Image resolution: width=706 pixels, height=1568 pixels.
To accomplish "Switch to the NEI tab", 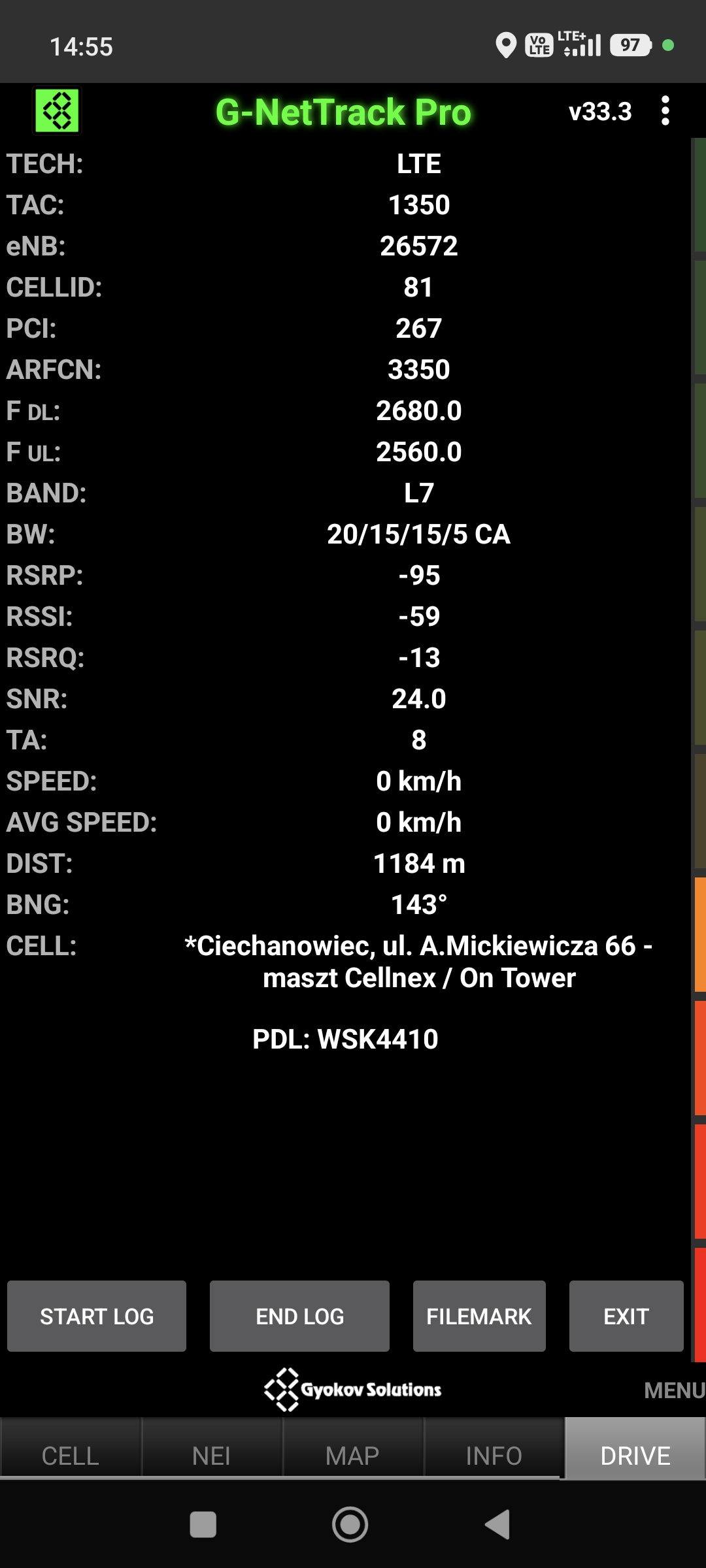I will click(x=211, y=1456).
